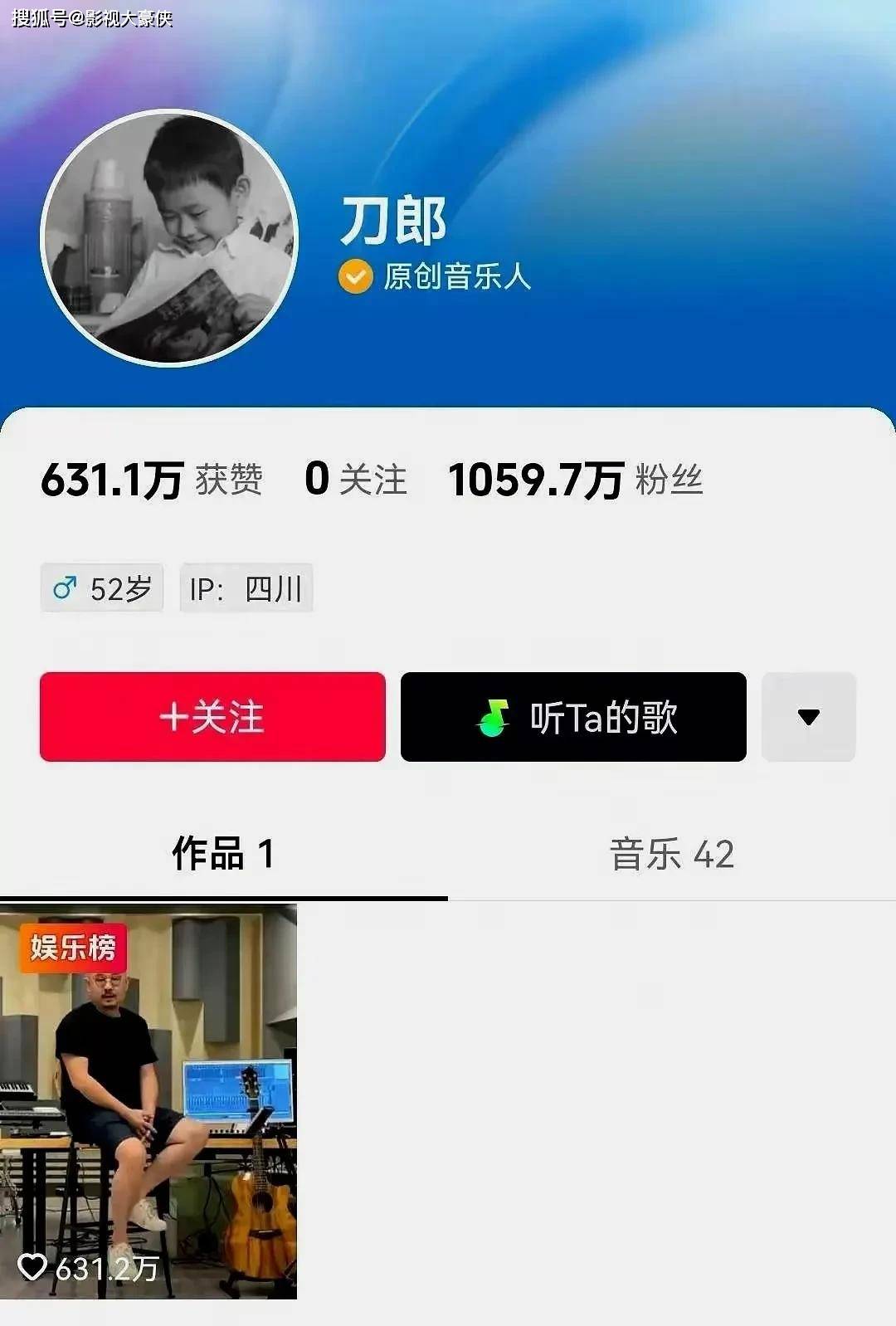Open the 娱乐榜 video with 631.2万 likes

tap(149, 1101)
